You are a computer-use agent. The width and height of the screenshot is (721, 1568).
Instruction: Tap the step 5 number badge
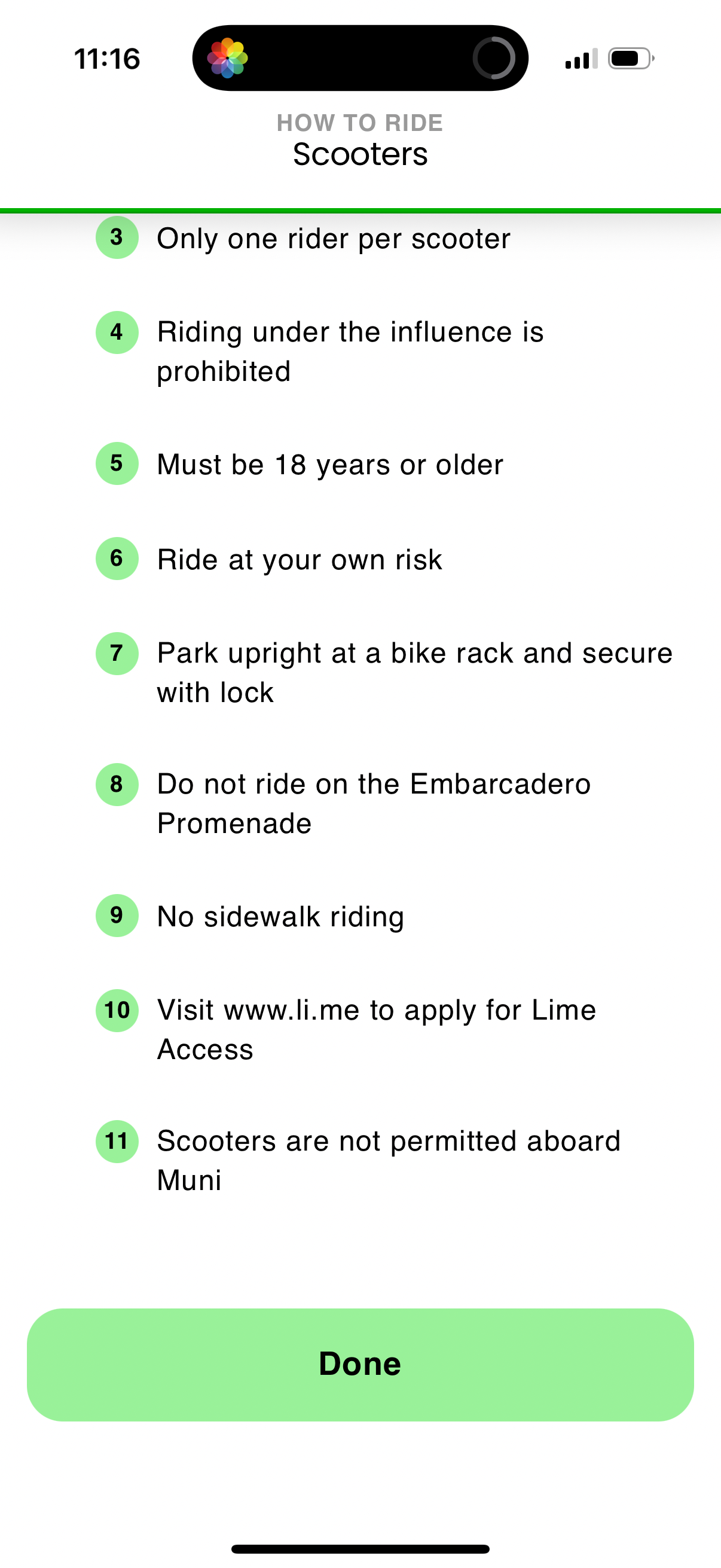click(116, 465)
